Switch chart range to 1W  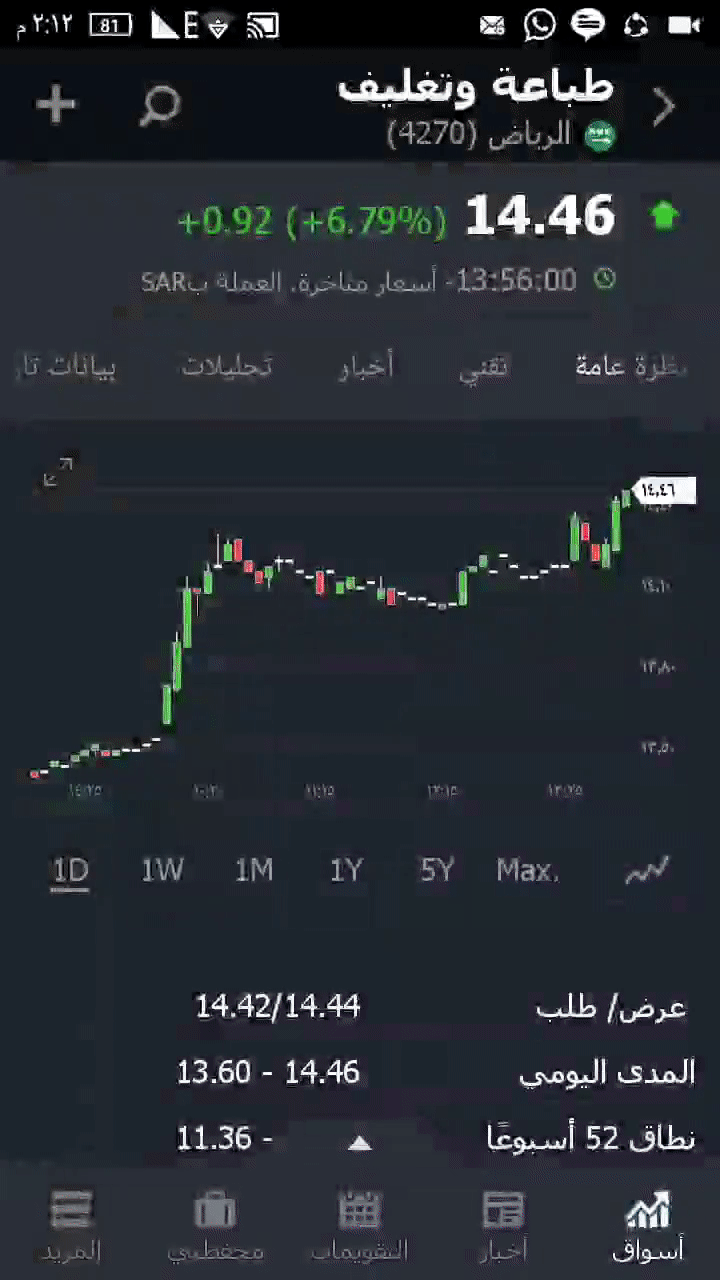(x=162, y=871)
